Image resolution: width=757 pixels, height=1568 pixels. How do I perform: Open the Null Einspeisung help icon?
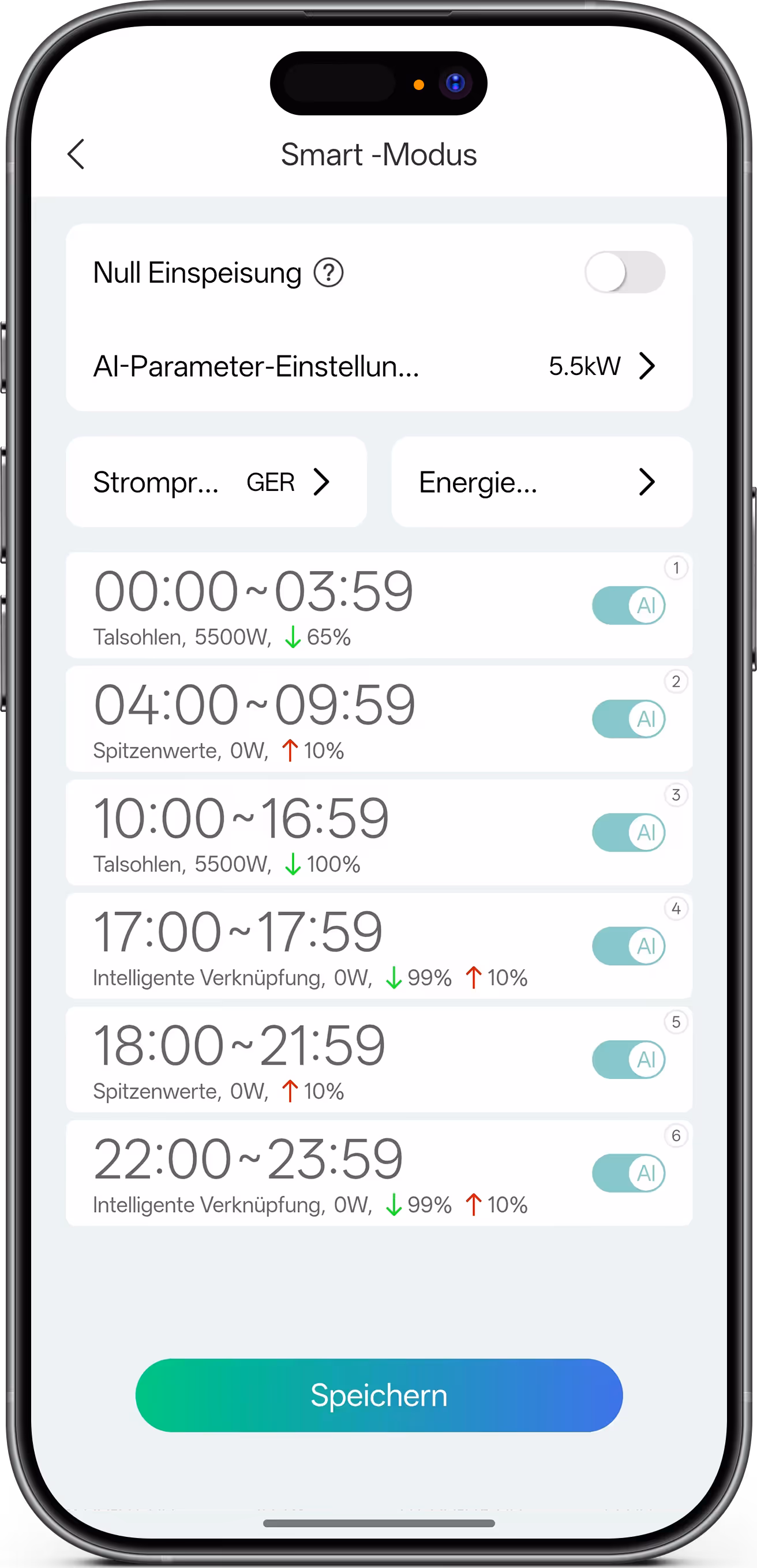328,273
